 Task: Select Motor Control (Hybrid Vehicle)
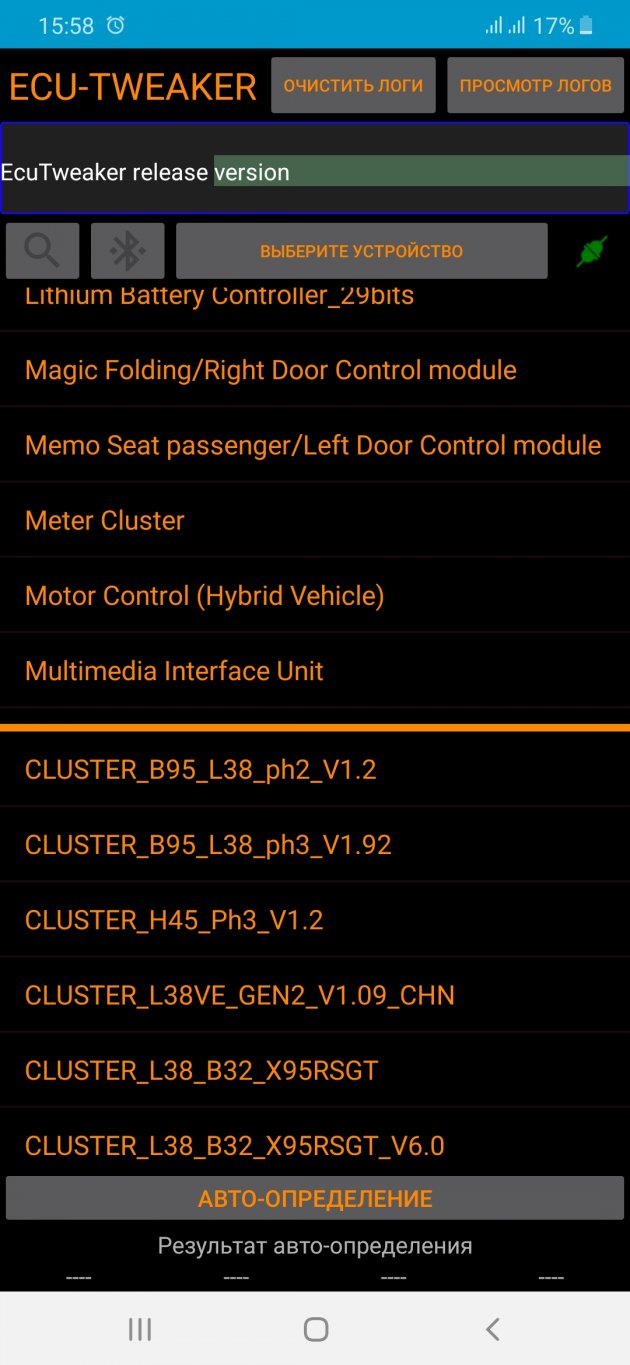205,596
